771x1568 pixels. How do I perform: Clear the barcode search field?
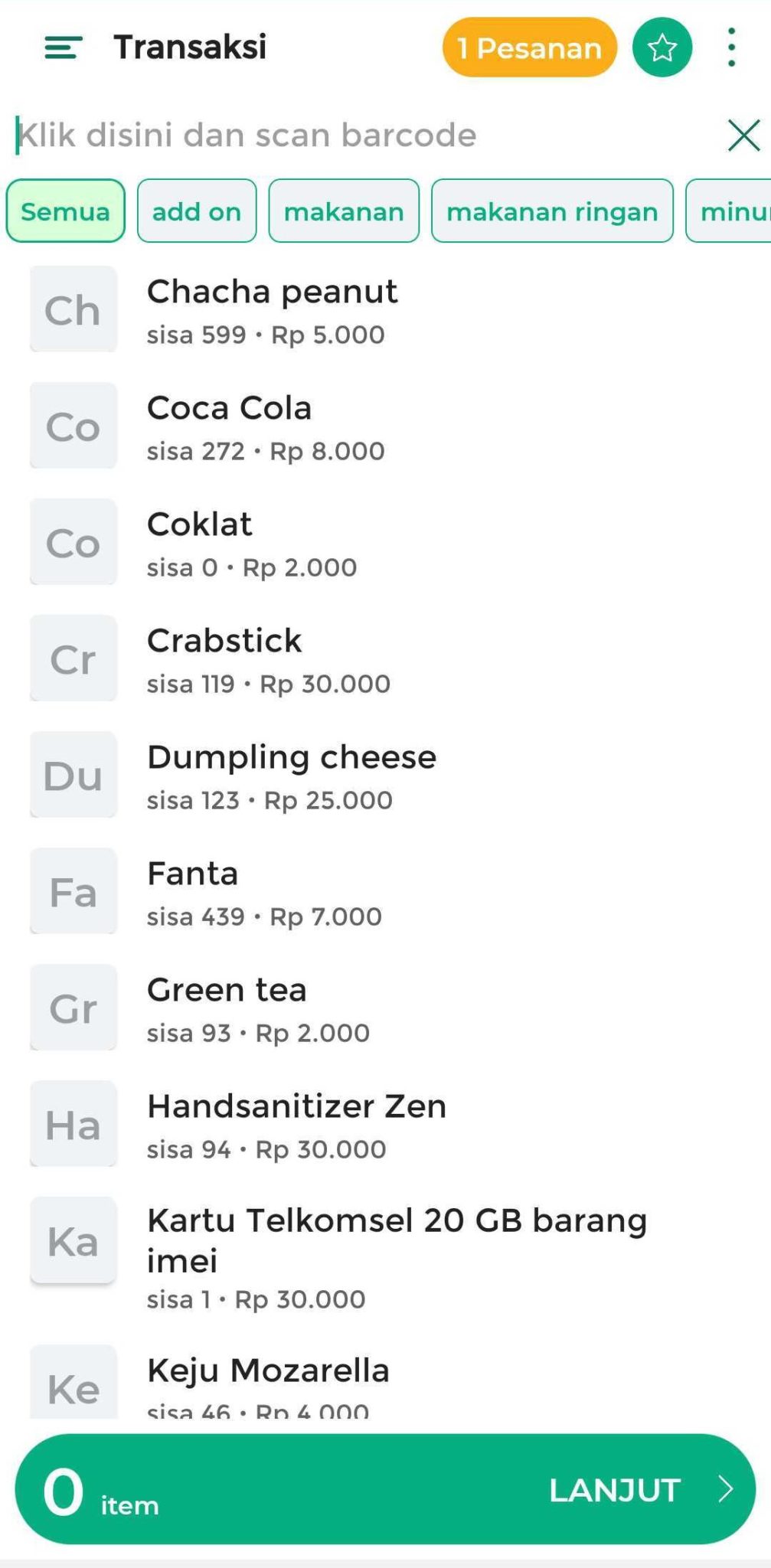741,135
